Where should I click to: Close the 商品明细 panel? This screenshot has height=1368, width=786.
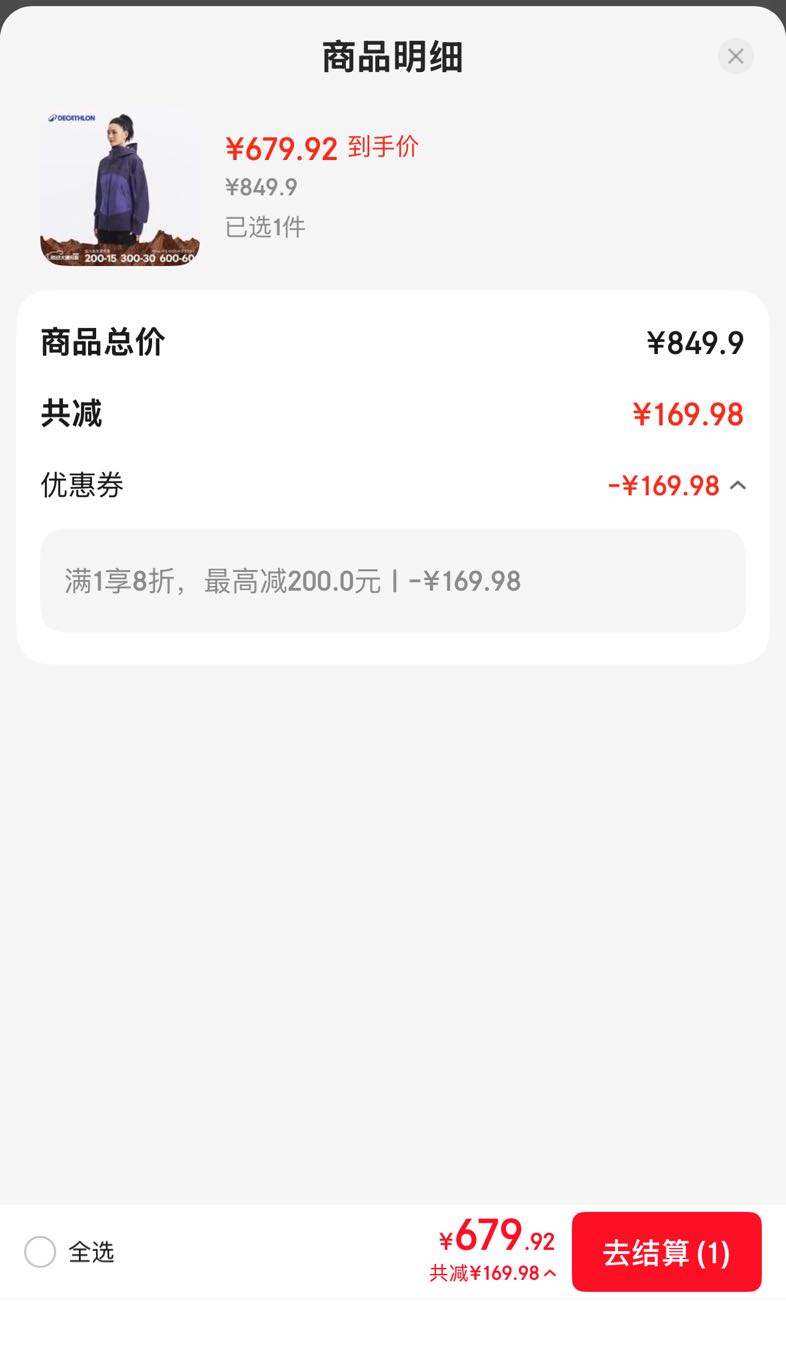[736, 56]
